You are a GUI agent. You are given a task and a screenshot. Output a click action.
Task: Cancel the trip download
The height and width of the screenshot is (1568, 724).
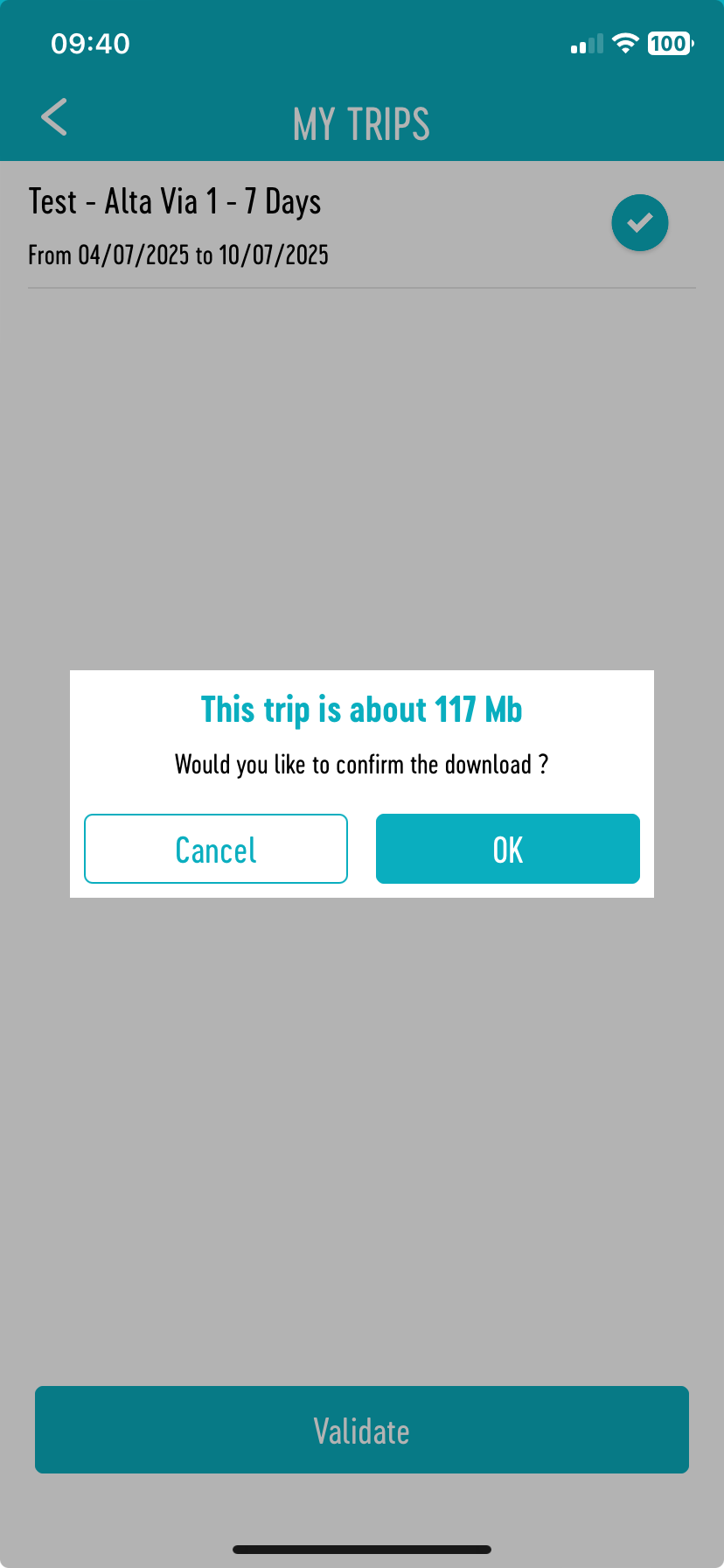coord(216,849)
